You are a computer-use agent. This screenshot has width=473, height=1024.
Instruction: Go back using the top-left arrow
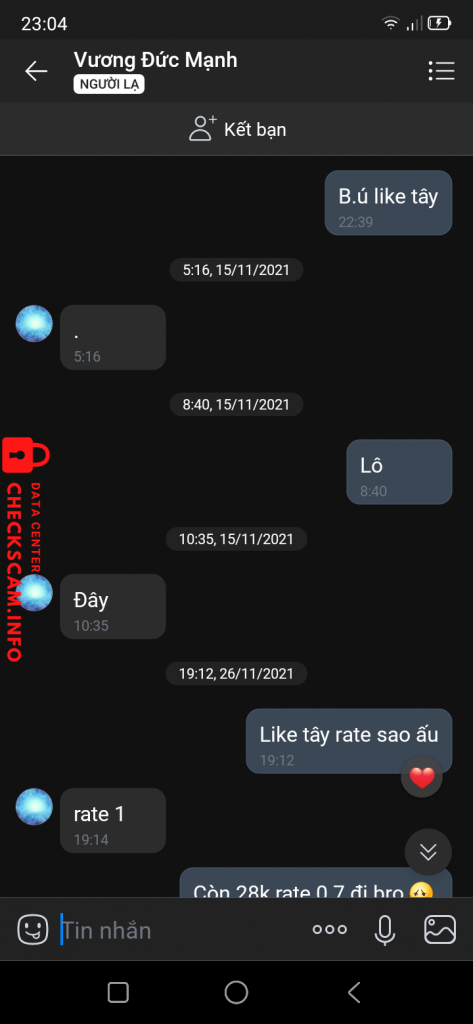click(37, 71)
